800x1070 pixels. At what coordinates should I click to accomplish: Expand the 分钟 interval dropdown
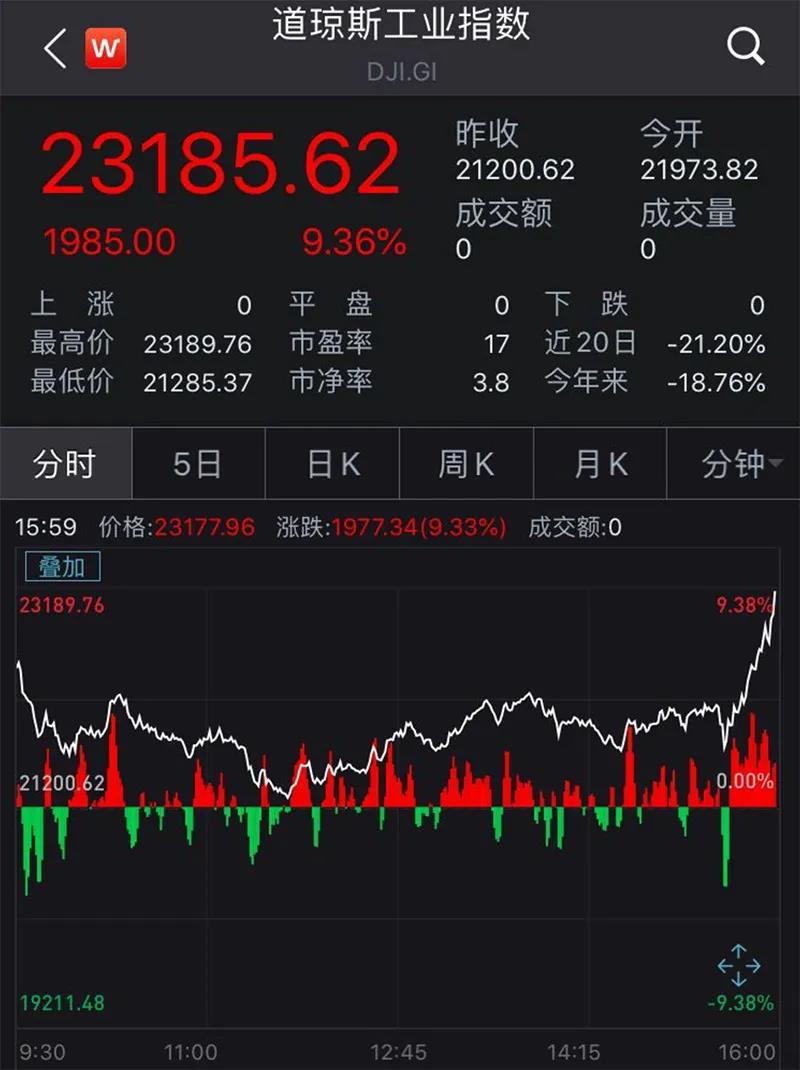click(x=733, y=464)
